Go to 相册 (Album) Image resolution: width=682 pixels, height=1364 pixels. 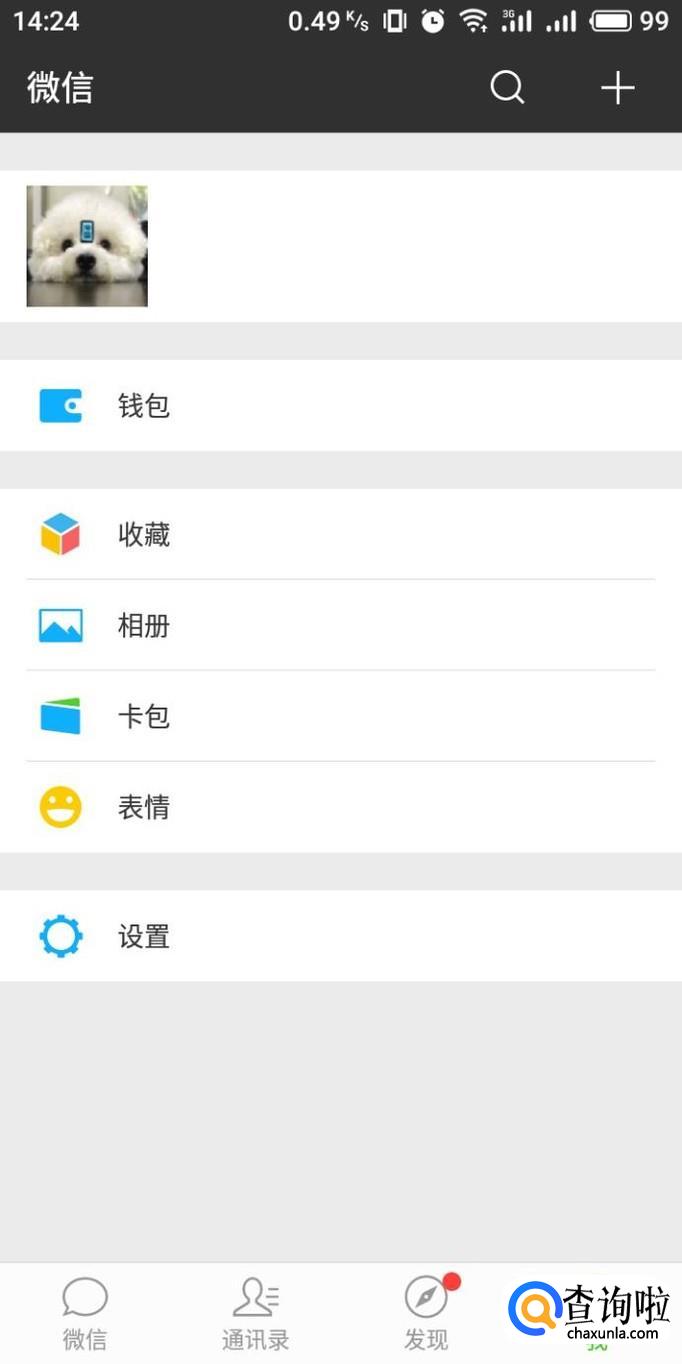pyautogui.click(x=340, y=626)
